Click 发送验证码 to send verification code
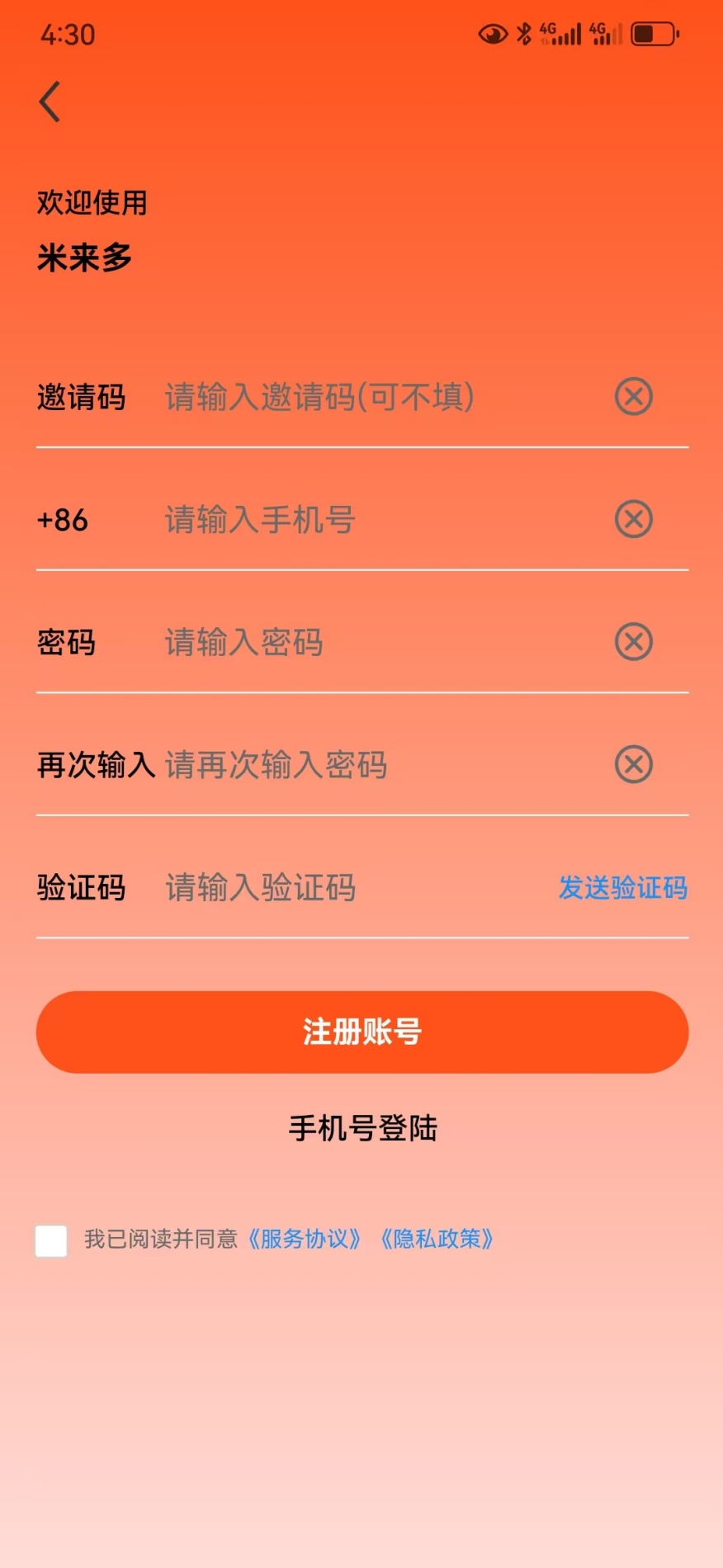This screenshot has width=723, height=1568. [x=624, y=889]
